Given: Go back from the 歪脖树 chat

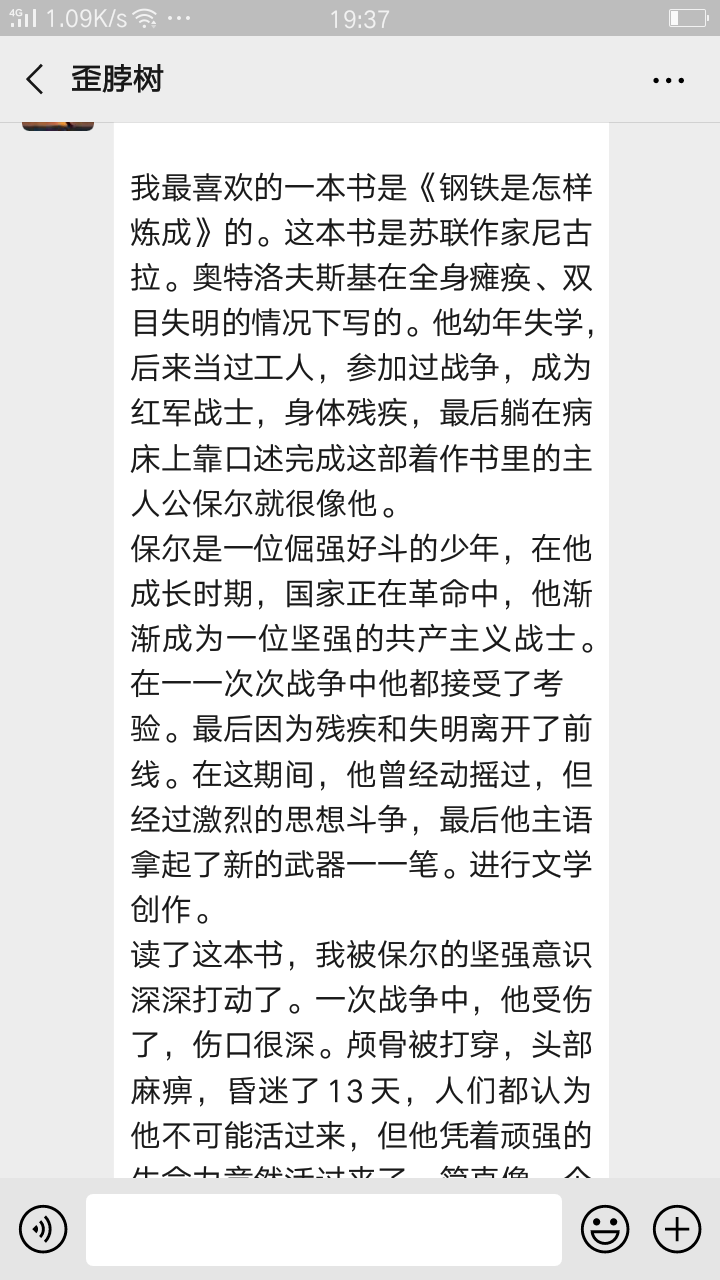Looking at the screenshot, I should 35,80.
